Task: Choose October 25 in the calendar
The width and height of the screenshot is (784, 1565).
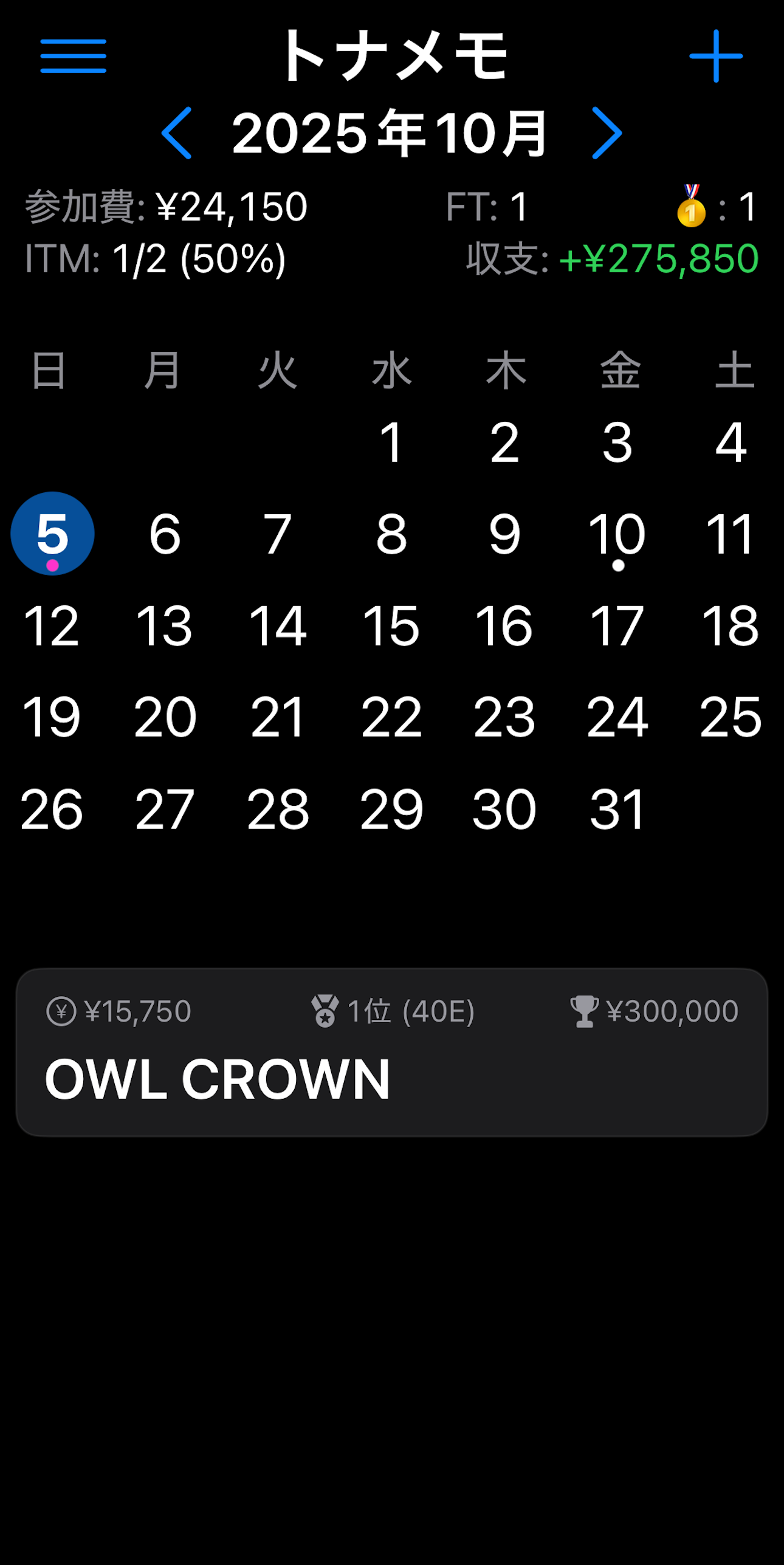Action: 730,717
